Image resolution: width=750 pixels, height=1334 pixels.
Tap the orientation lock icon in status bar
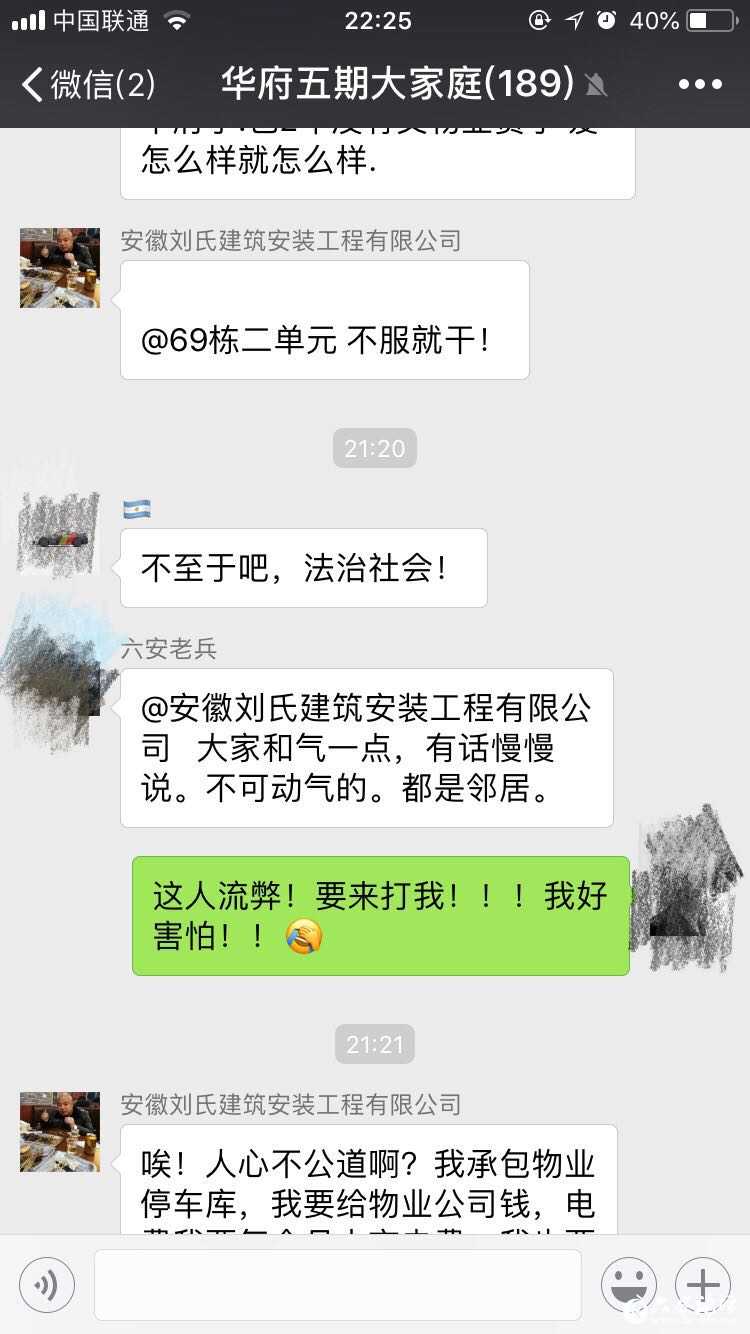tap(540, 18)
